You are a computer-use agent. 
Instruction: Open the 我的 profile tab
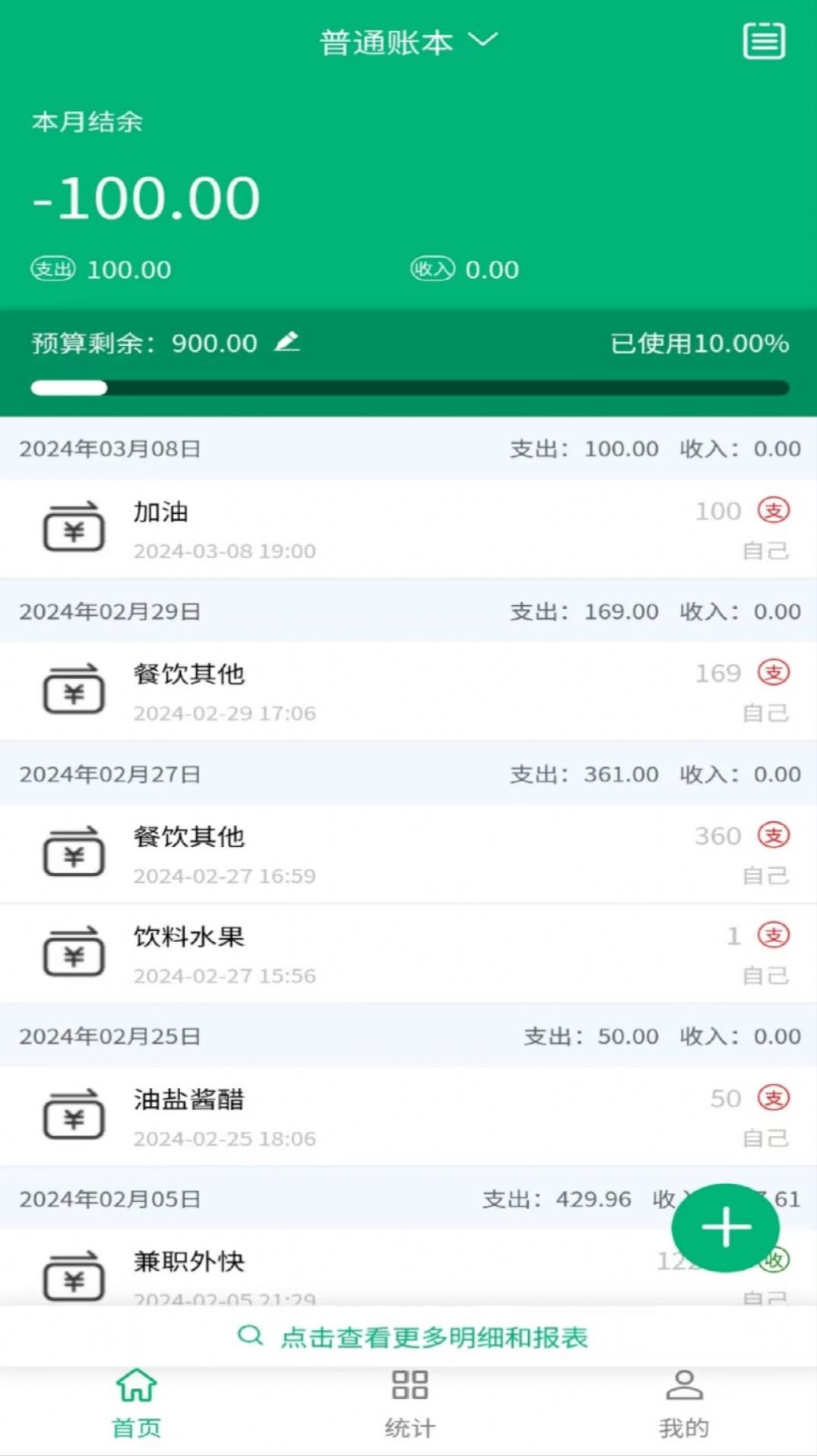(x=684, y=1405)
